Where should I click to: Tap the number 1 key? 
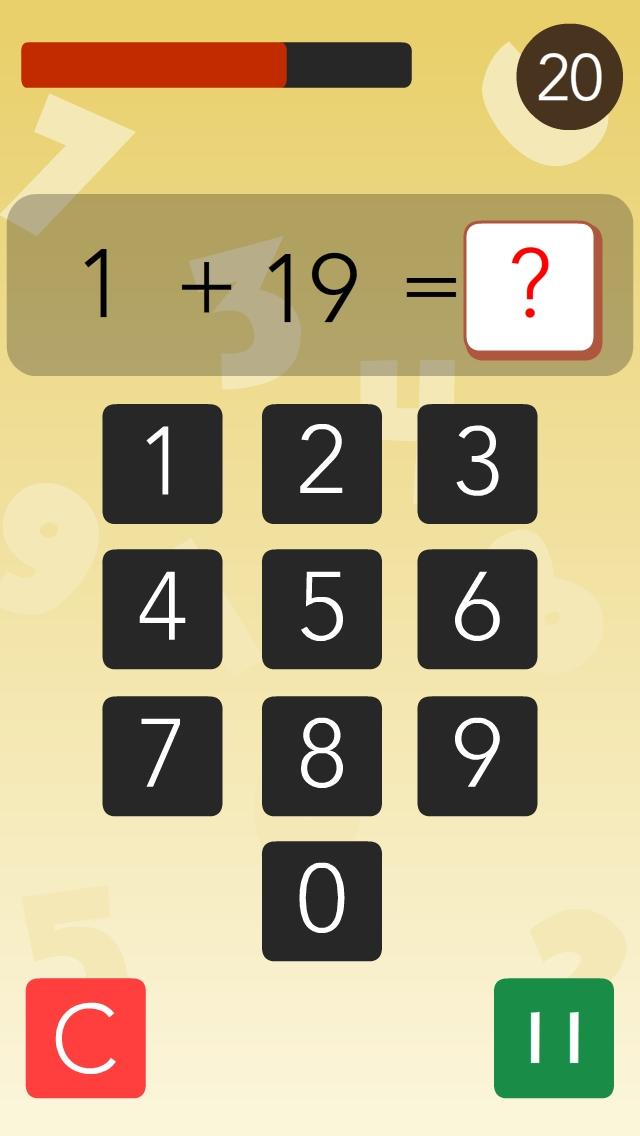coord(162,464)
